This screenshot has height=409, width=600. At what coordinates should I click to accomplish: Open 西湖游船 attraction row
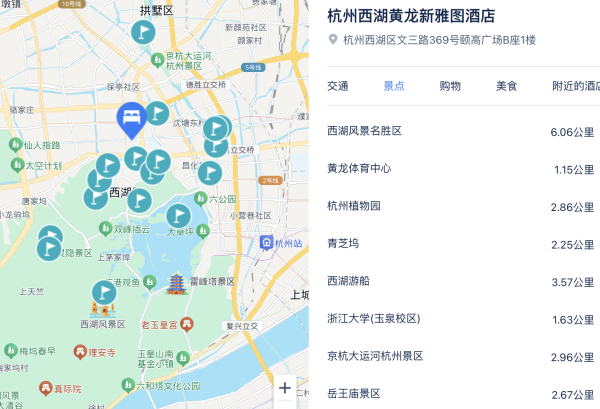click(460, 281)
